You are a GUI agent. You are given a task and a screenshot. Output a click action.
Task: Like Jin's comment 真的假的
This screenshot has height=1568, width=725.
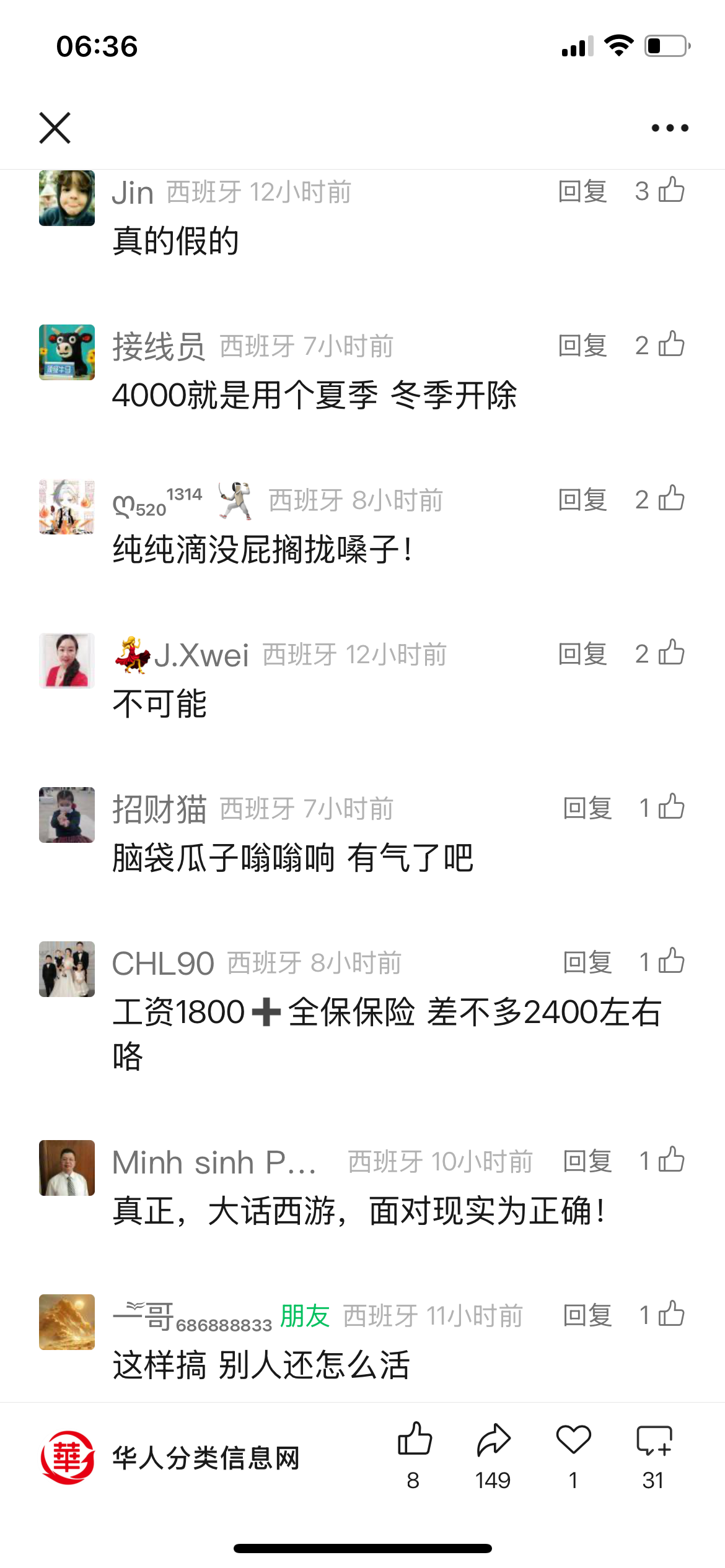coord(671,190)
